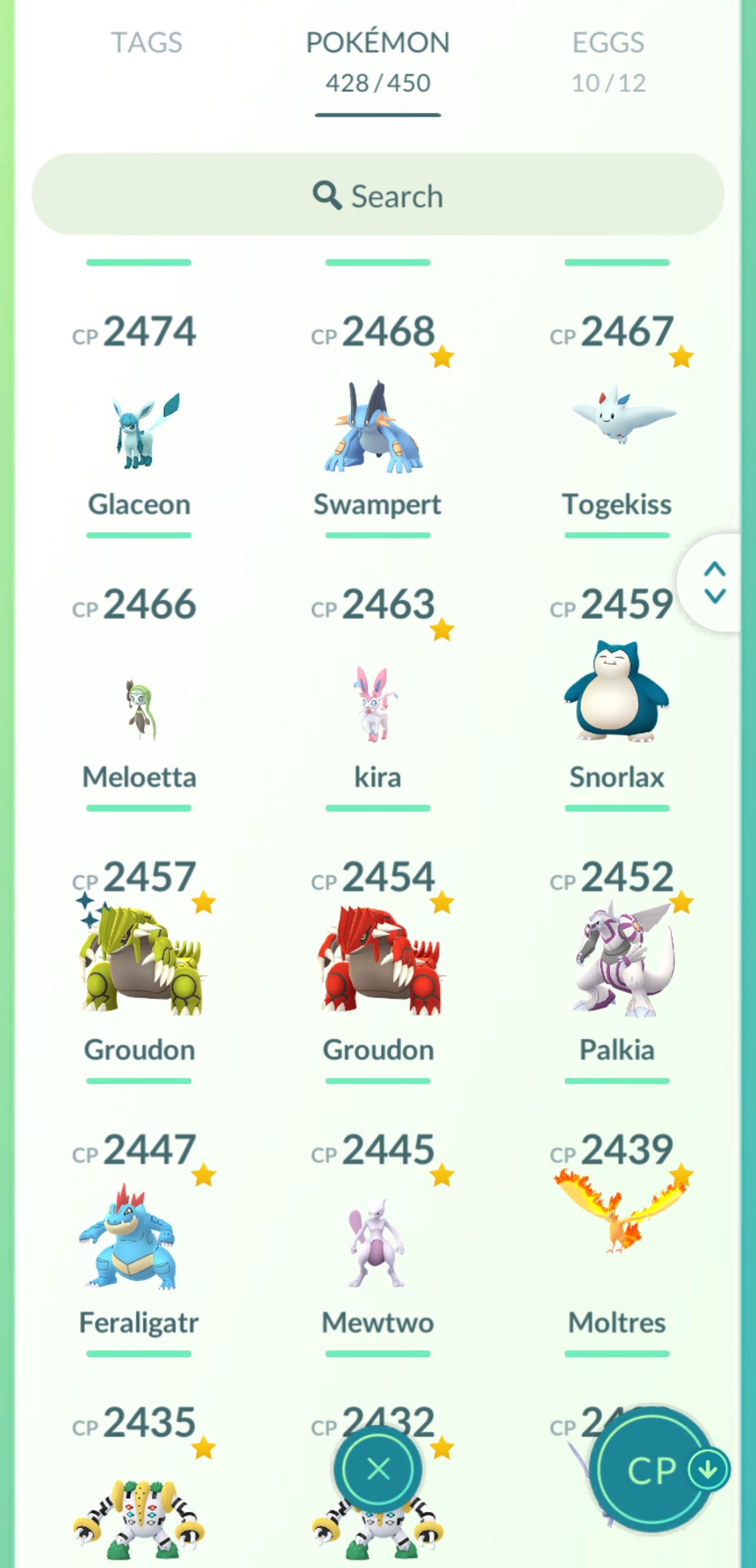Tap the fast scroll arrows handle
The height and width of the screenshot is (1568, 756).
[714, 582]
